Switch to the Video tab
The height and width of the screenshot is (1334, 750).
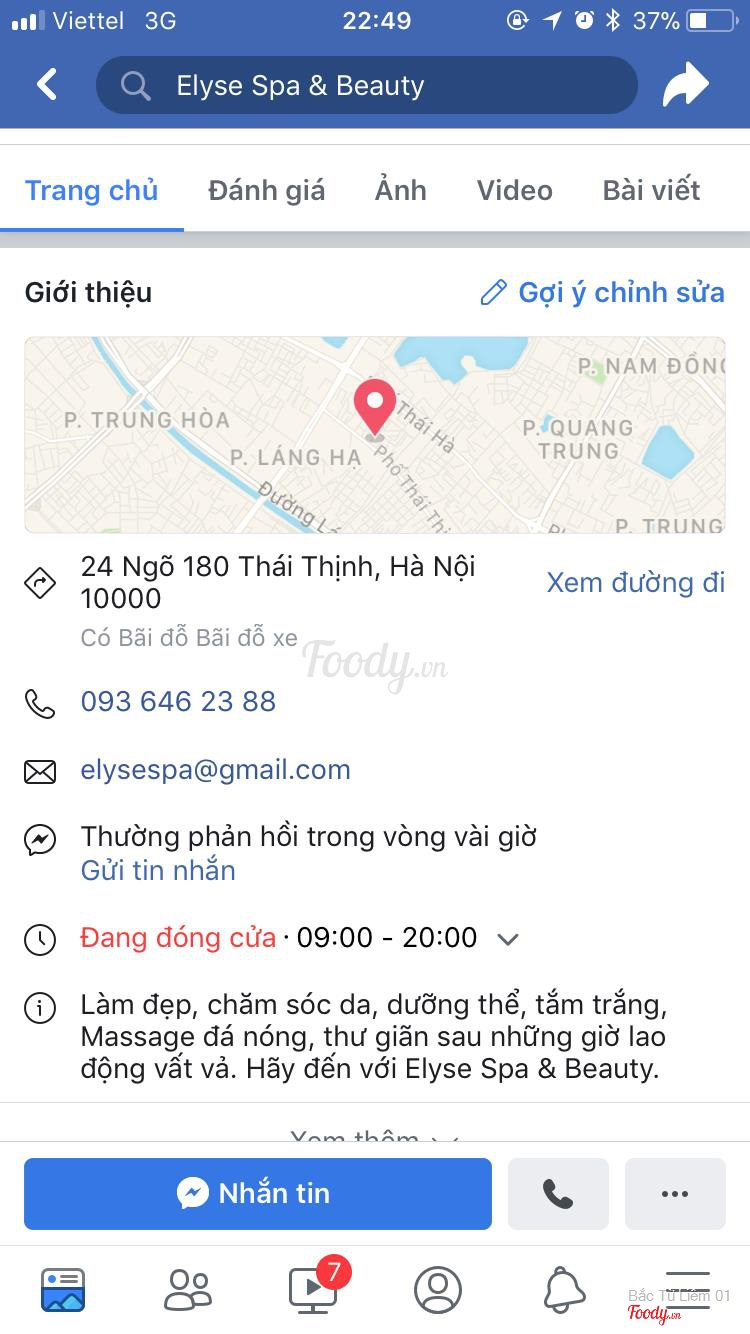tap(514, 190)
